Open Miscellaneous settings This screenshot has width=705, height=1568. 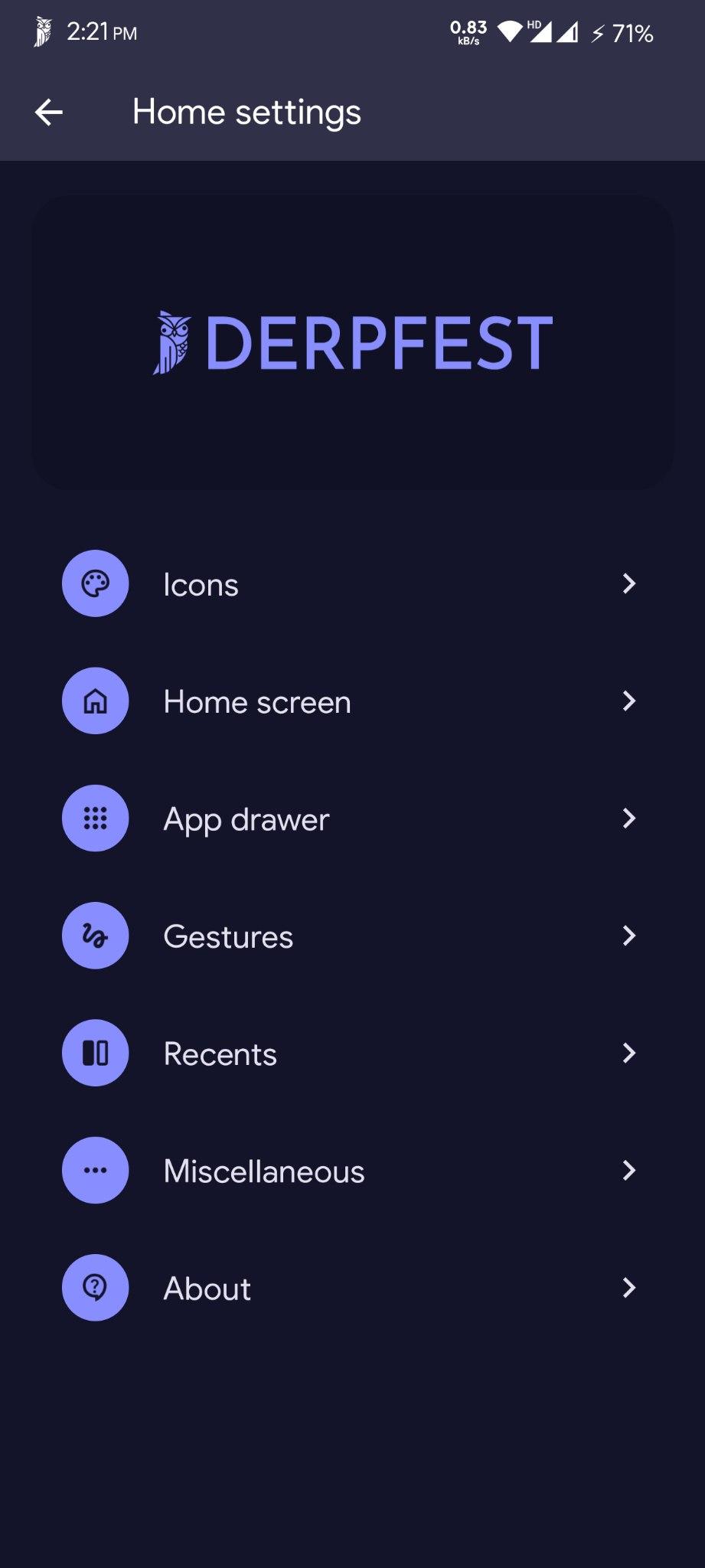[x=352, y=1171]
